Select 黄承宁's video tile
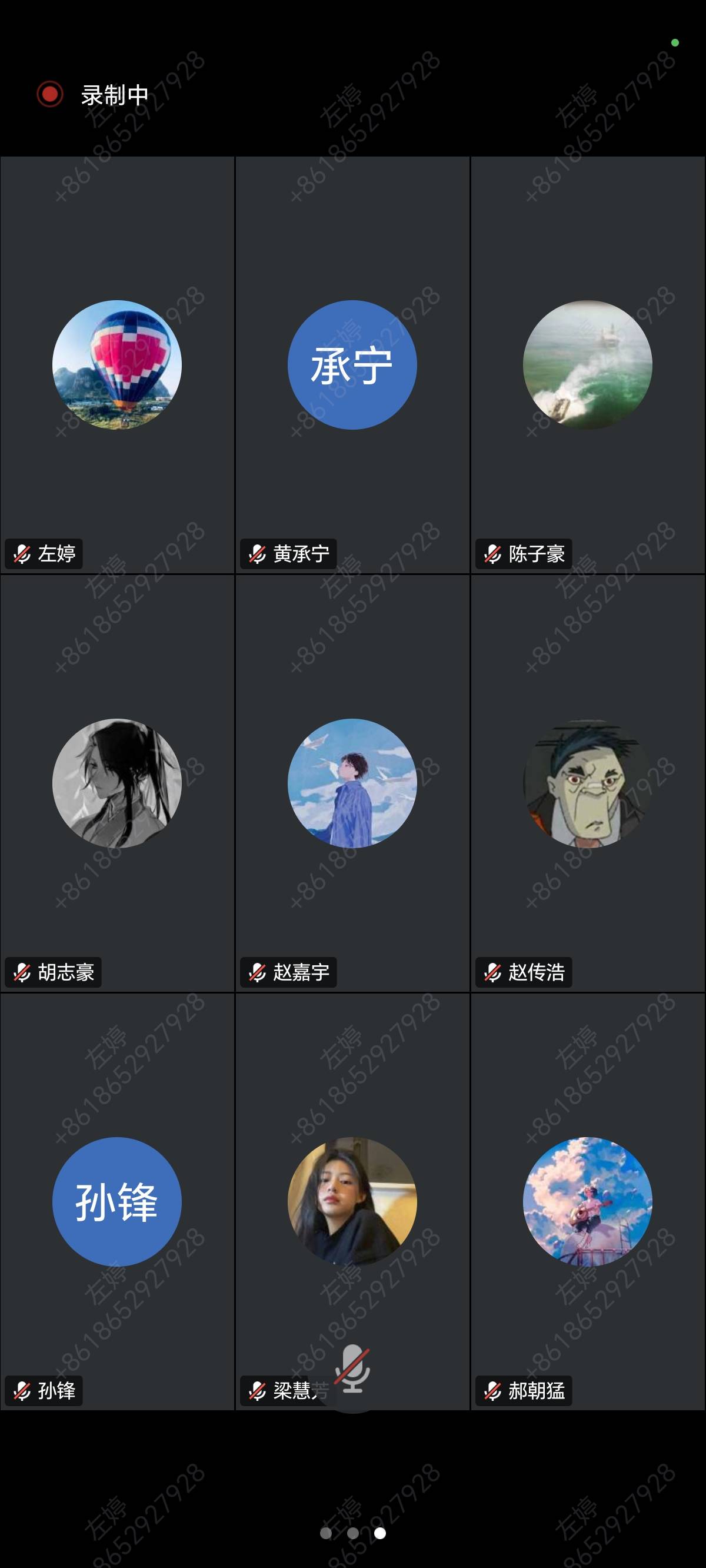706x1568 pixels. coord(352,365)
